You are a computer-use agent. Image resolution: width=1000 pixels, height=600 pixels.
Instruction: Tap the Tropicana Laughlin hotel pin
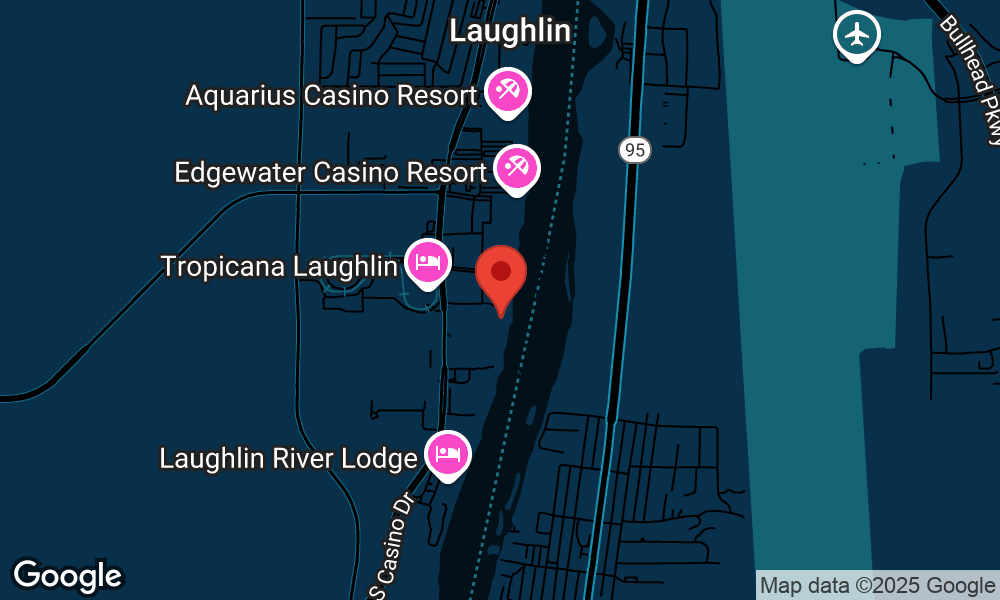pyautogui.click(x=427, y=262)
